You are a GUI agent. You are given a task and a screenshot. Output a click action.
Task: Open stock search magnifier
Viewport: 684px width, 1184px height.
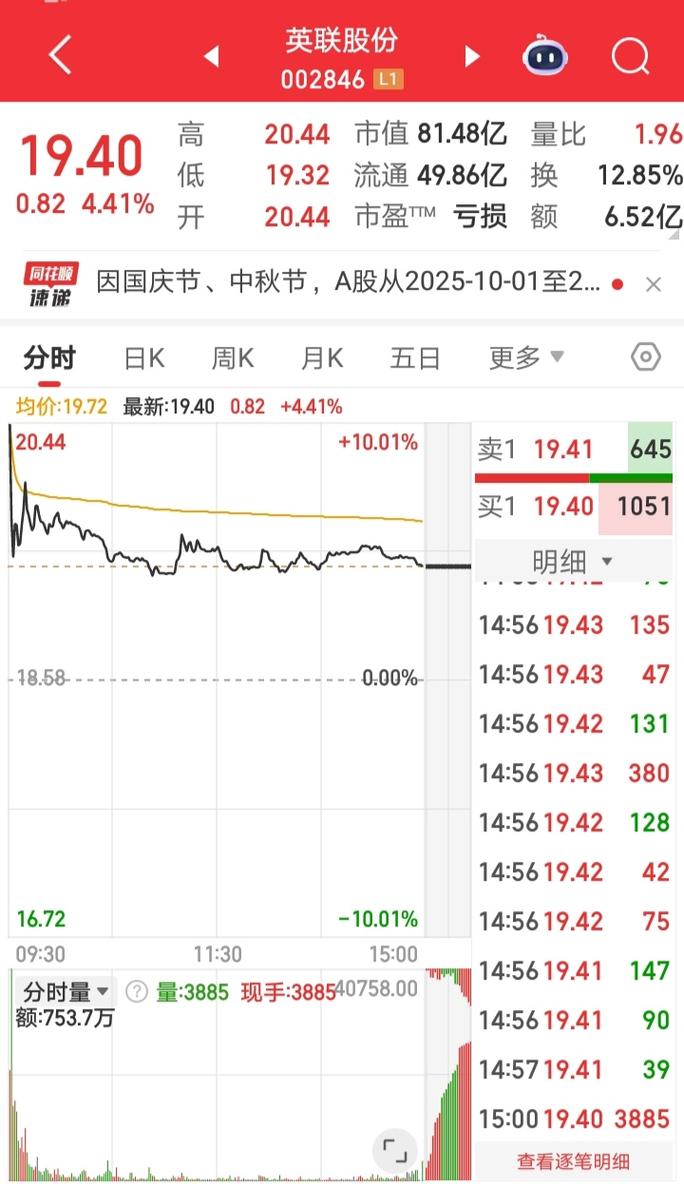point(630,56)
